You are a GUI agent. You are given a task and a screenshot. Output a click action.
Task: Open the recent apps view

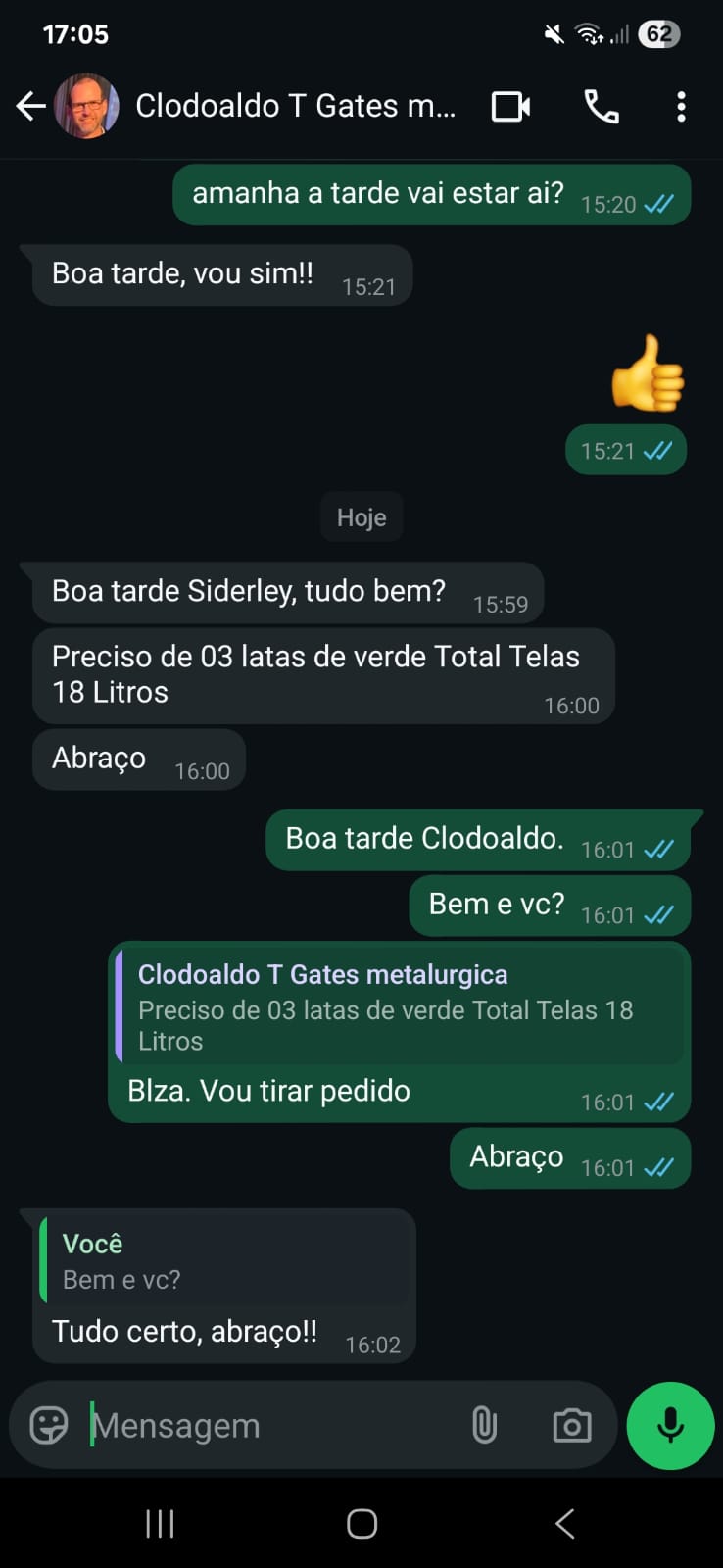click(160, 1523)
